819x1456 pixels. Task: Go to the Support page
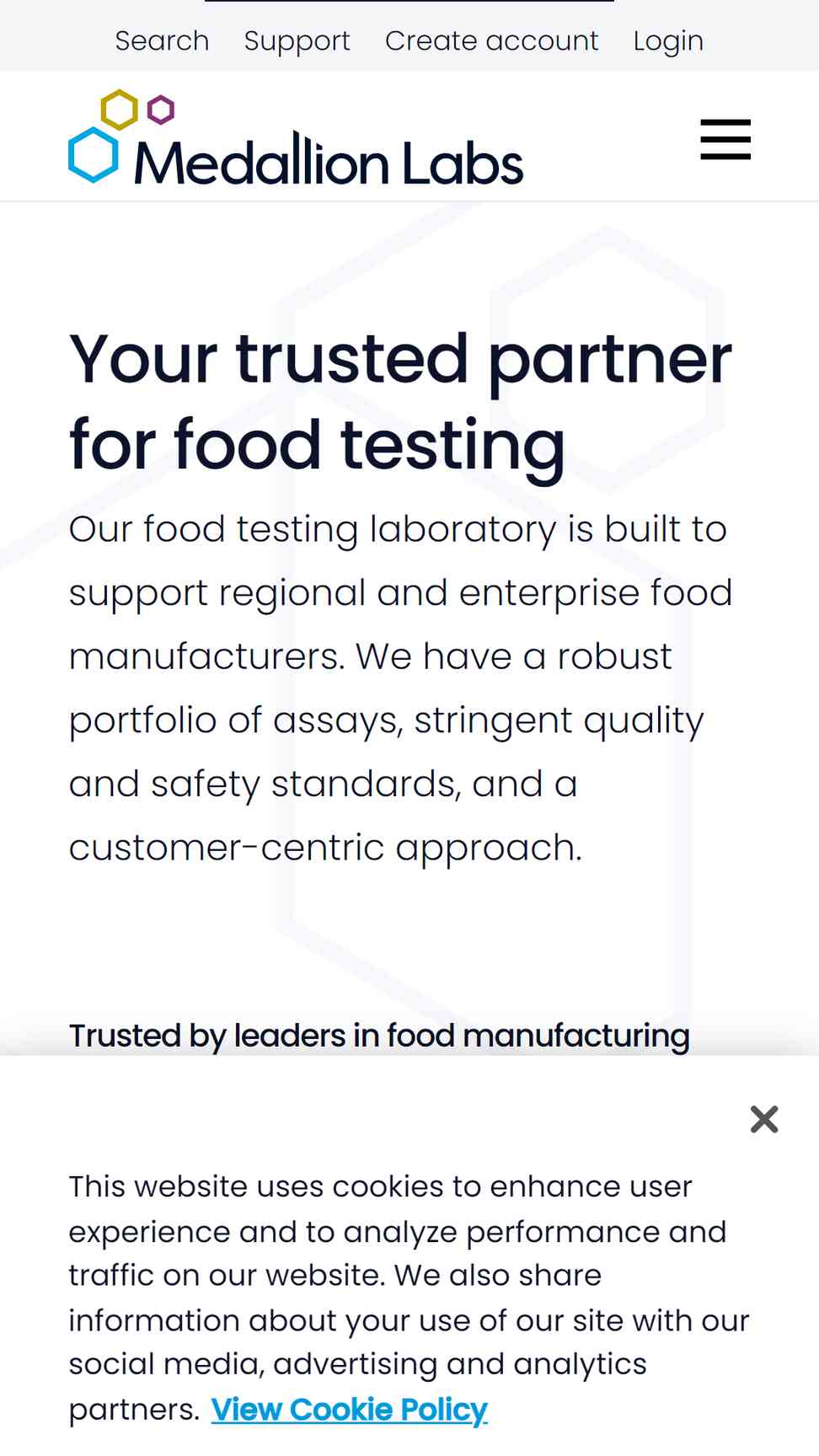(297, 40)
